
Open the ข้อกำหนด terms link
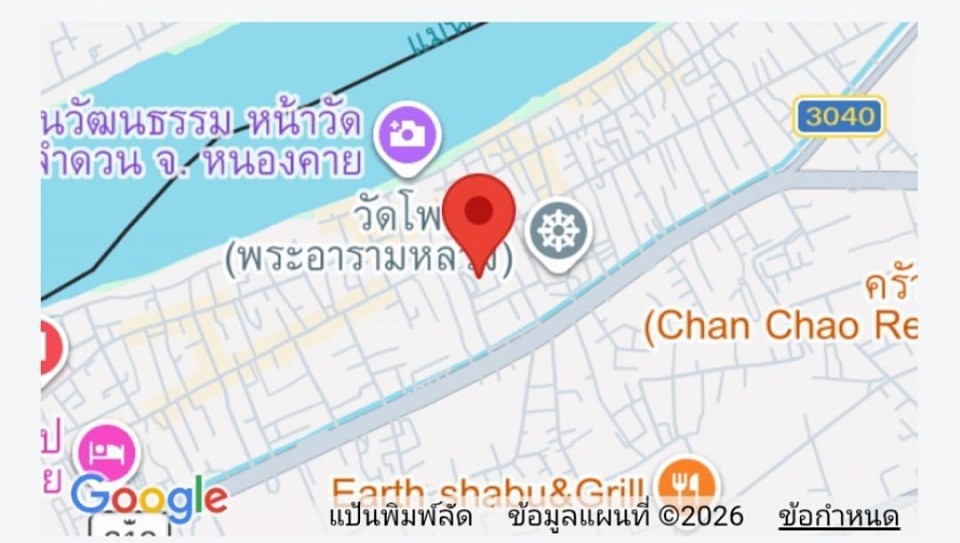838,517
